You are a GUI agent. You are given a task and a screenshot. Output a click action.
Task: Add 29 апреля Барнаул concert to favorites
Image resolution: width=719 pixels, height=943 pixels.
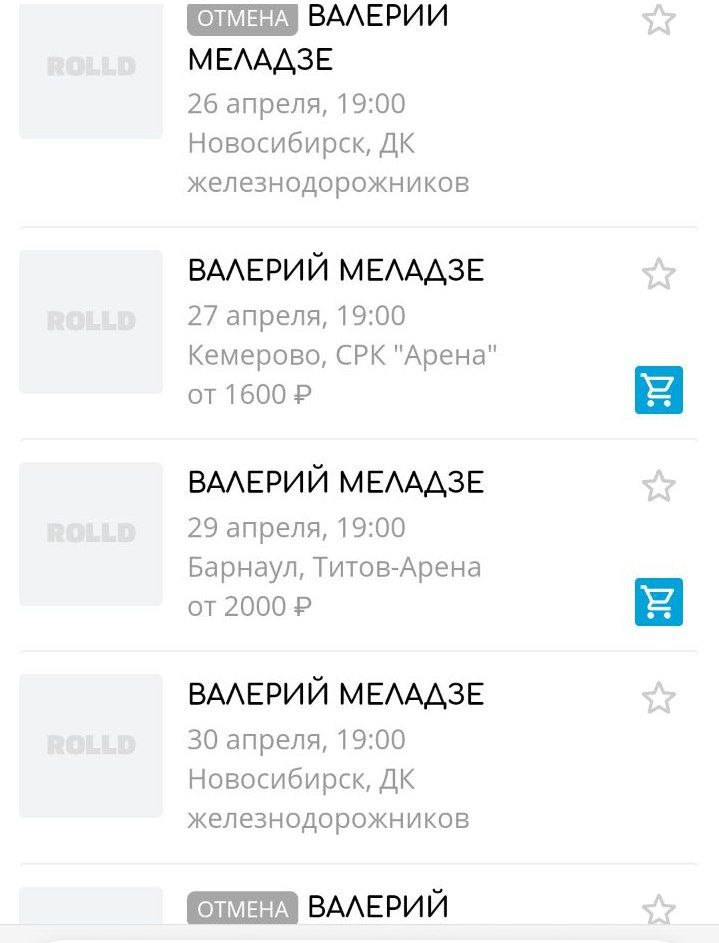(658, 486)
